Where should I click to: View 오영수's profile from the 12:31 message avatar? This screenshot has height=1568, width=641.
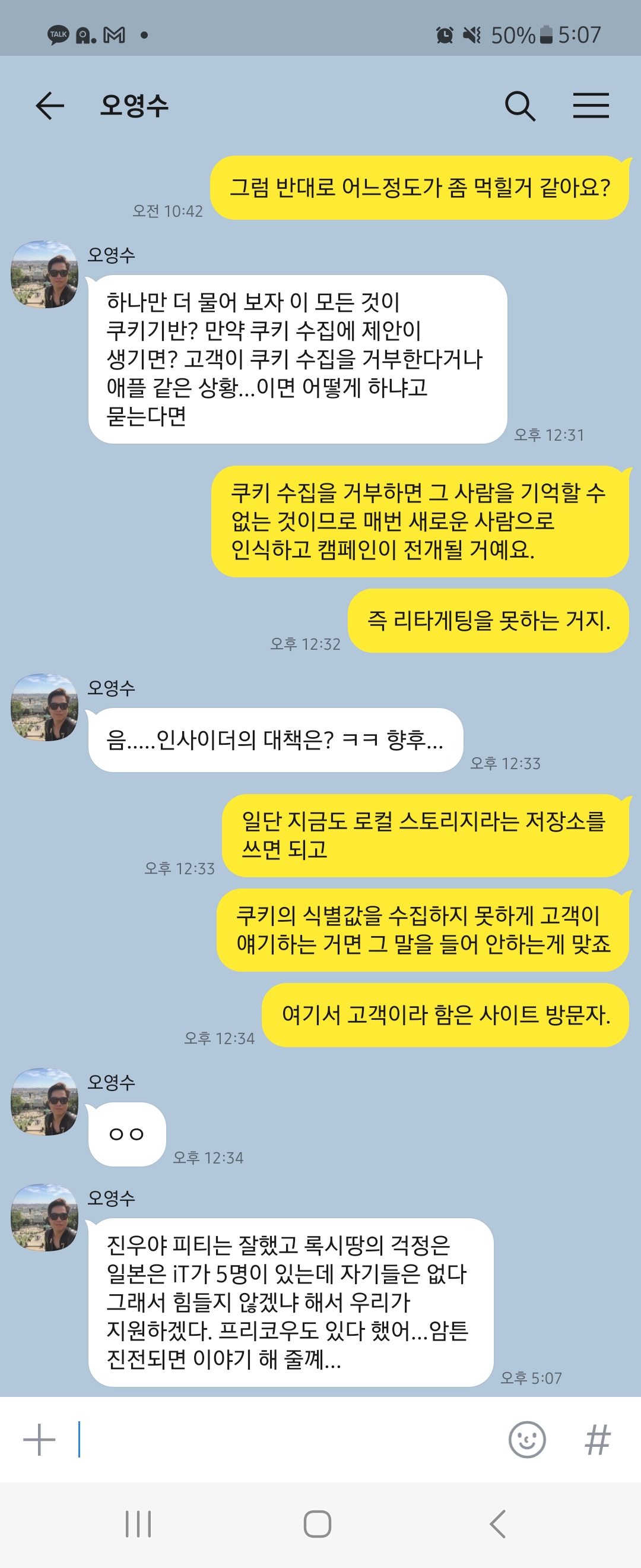click(x=45, y=274)
